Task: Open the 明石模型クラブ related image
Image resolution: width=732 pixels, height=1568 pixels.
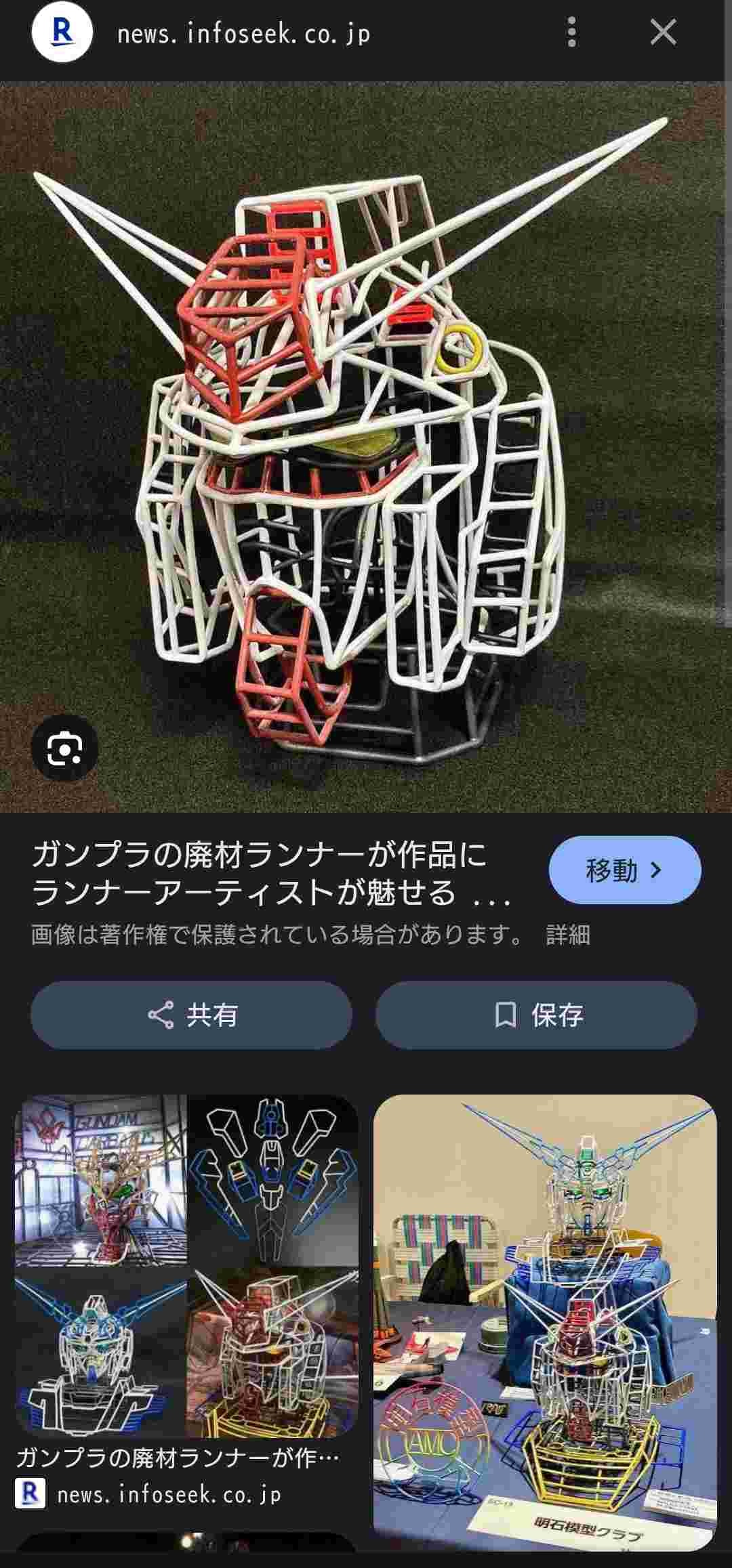Action: click(545, 1321)
